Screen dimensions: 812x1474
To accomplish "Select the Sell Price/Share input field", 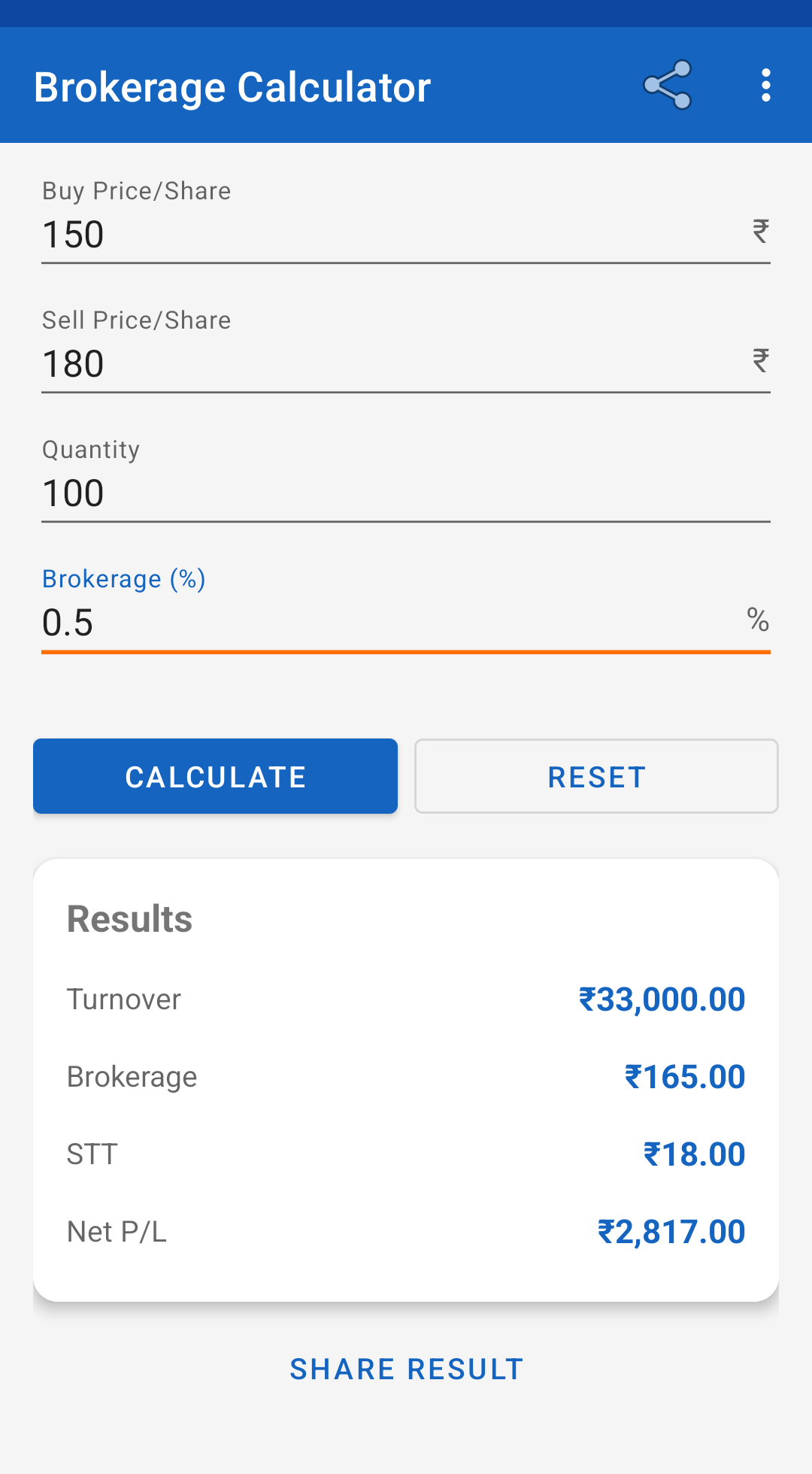I will click(301, 363).
